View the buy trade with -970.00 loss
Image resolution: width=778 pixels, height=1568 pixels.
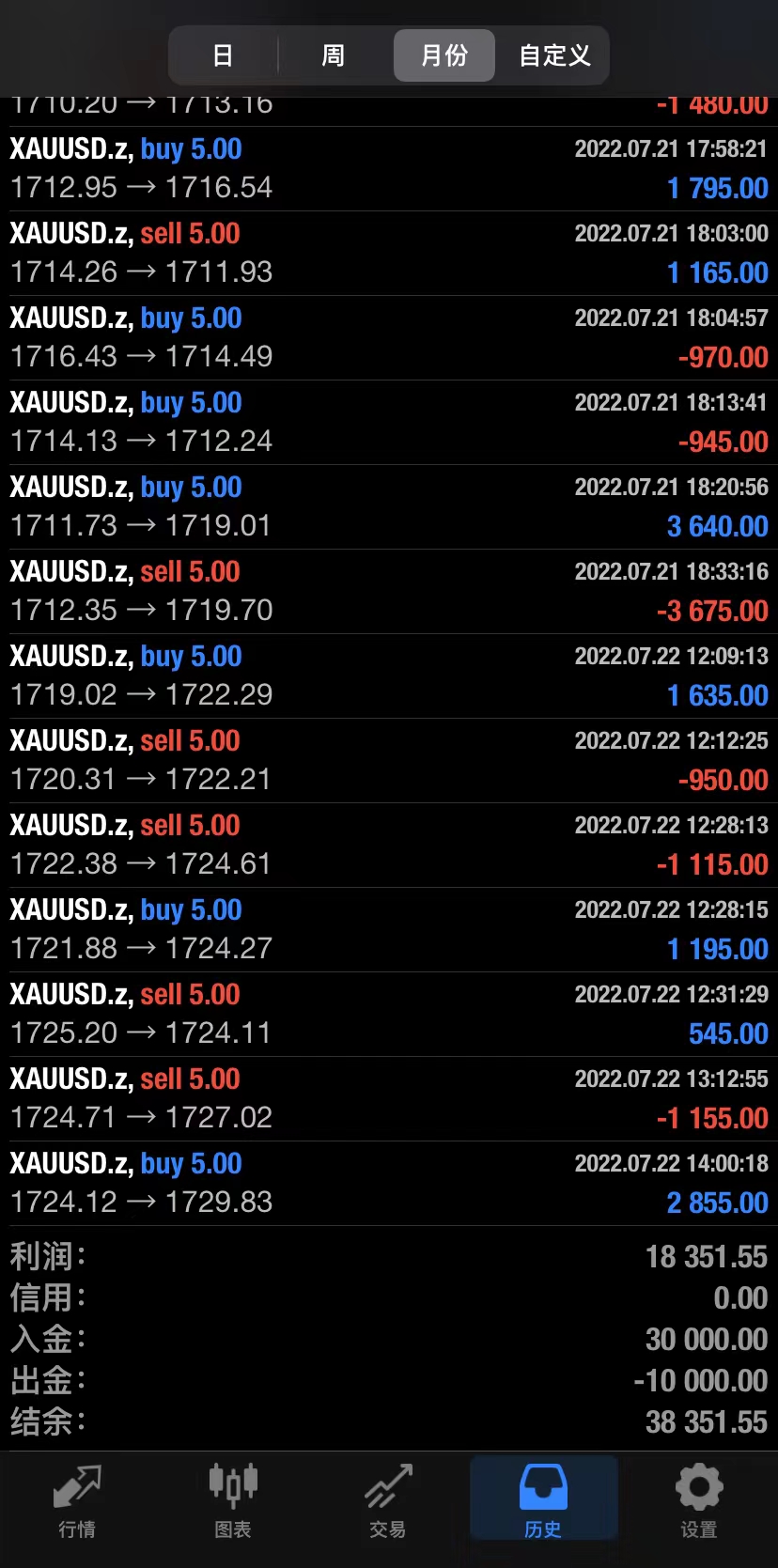point(389,337)
